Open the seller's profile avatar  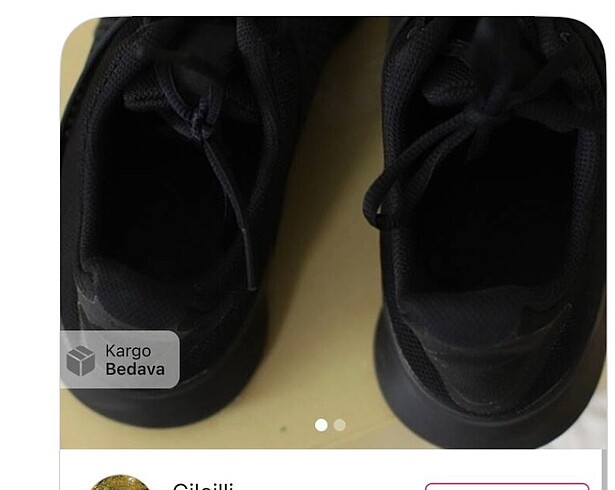click(119, 484)
